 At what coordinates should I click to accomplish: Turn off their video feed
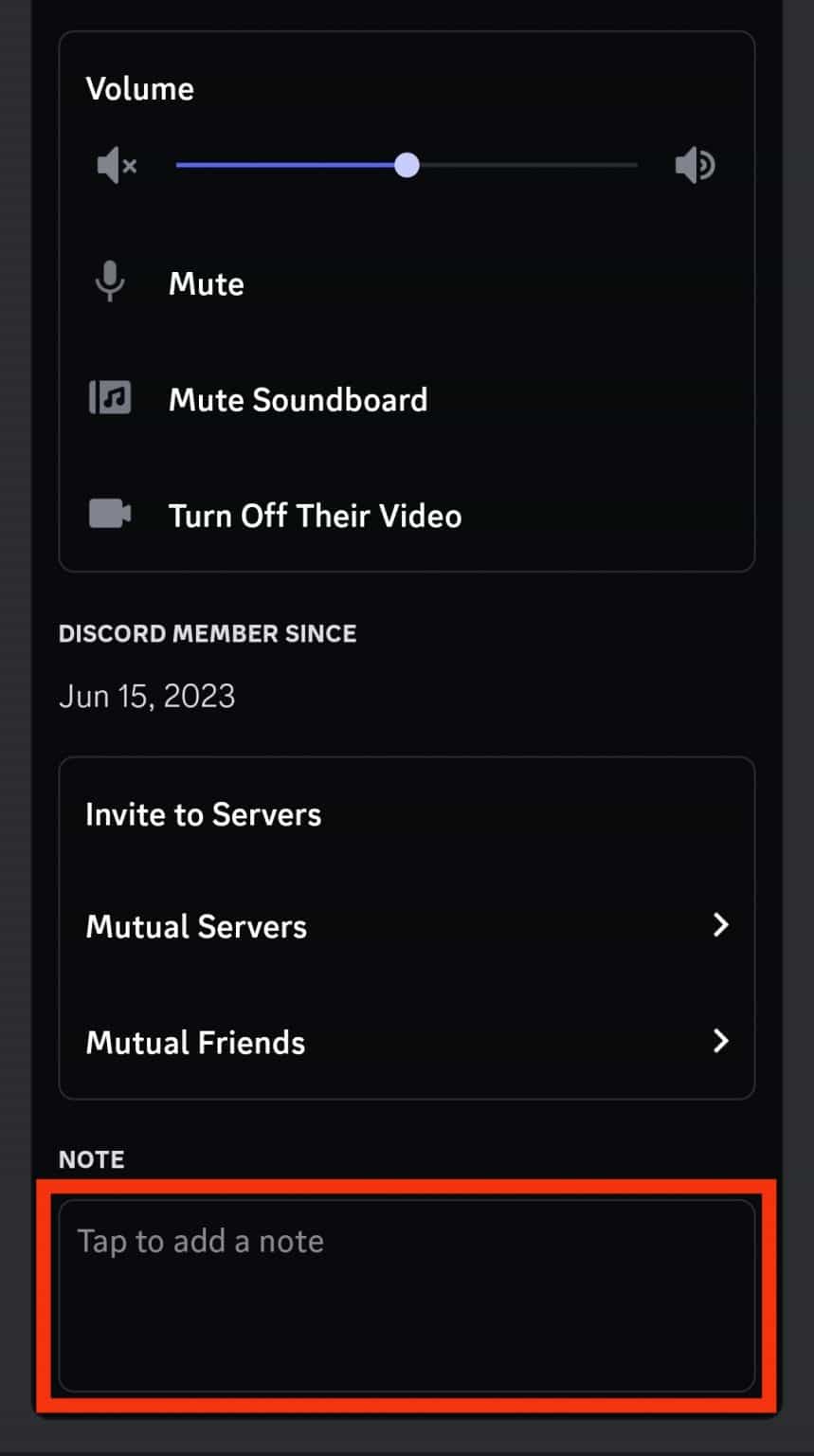(315, 515)
